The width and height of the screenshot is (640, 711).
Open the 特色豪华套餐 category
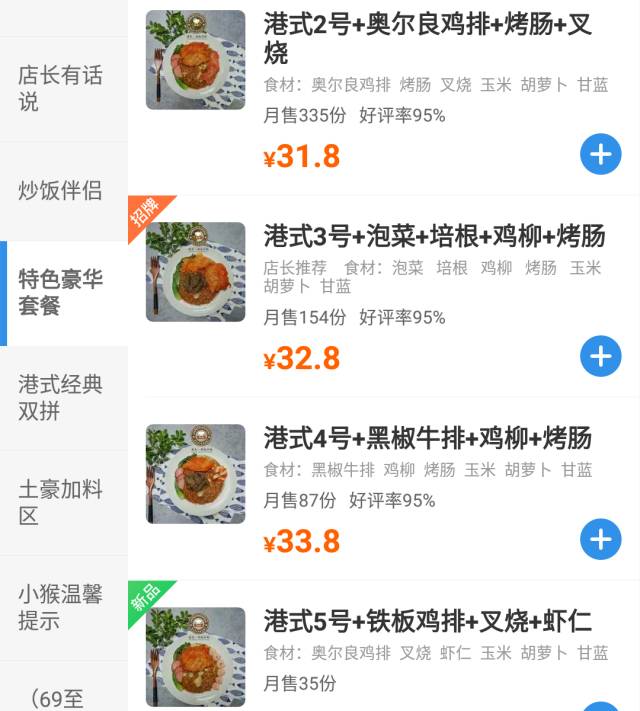(62, 292)
